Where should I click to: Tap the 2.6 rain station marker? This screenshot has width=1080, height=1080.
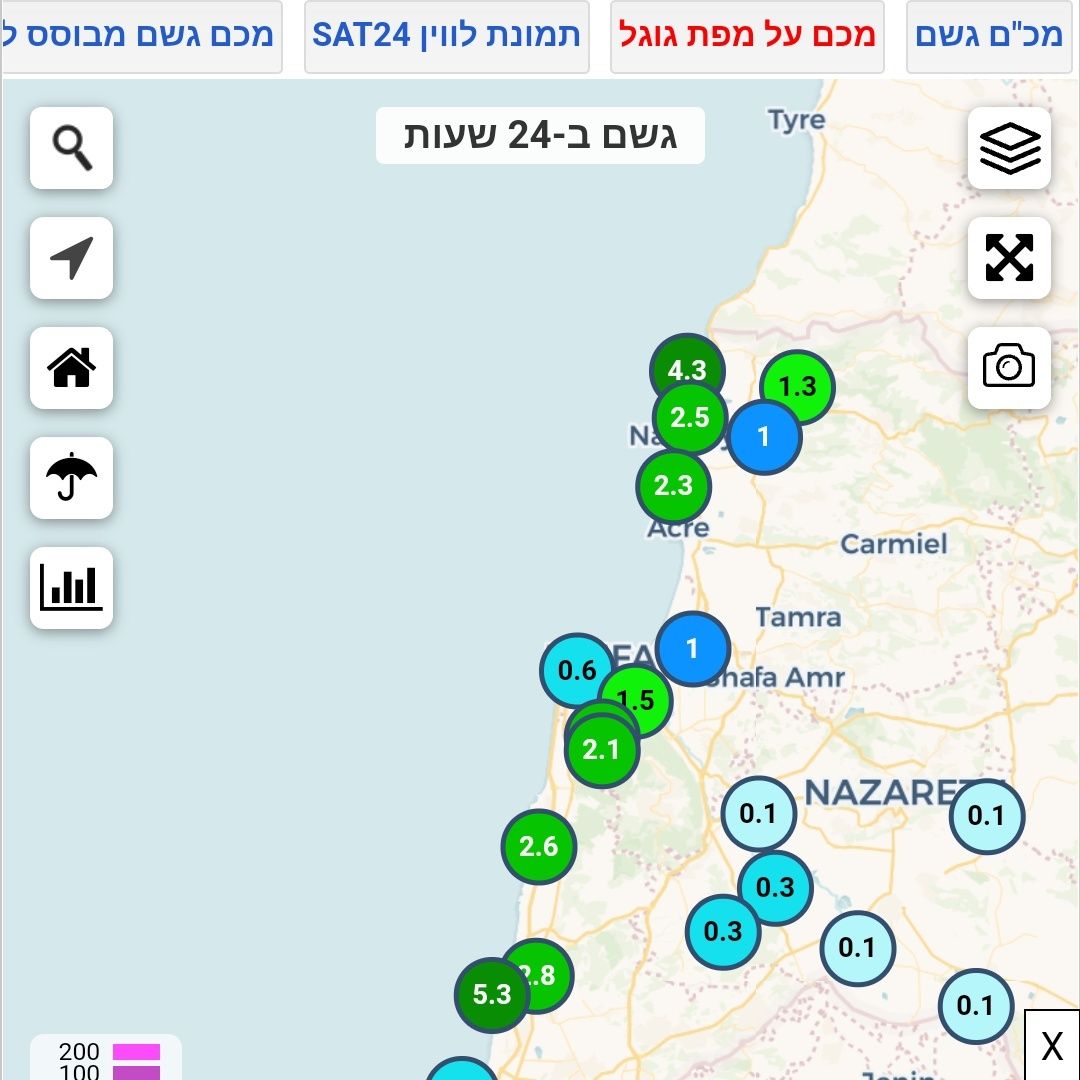(x=538, y=847)
